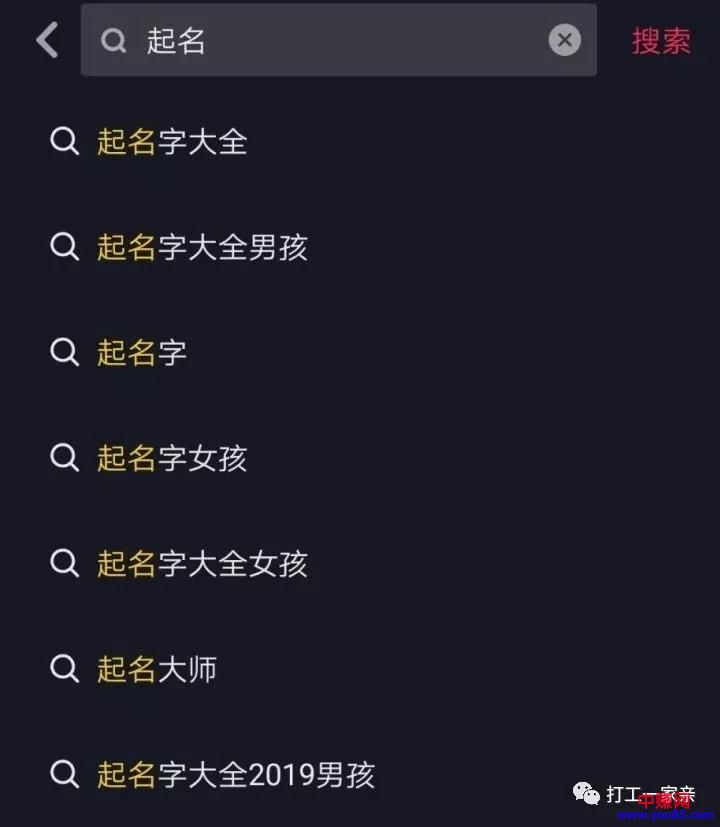The width and height of the screenshot is (720, 827).
Task: Choose the suggestion 起名字大全男孩
Action: click(x=202, y=247)
